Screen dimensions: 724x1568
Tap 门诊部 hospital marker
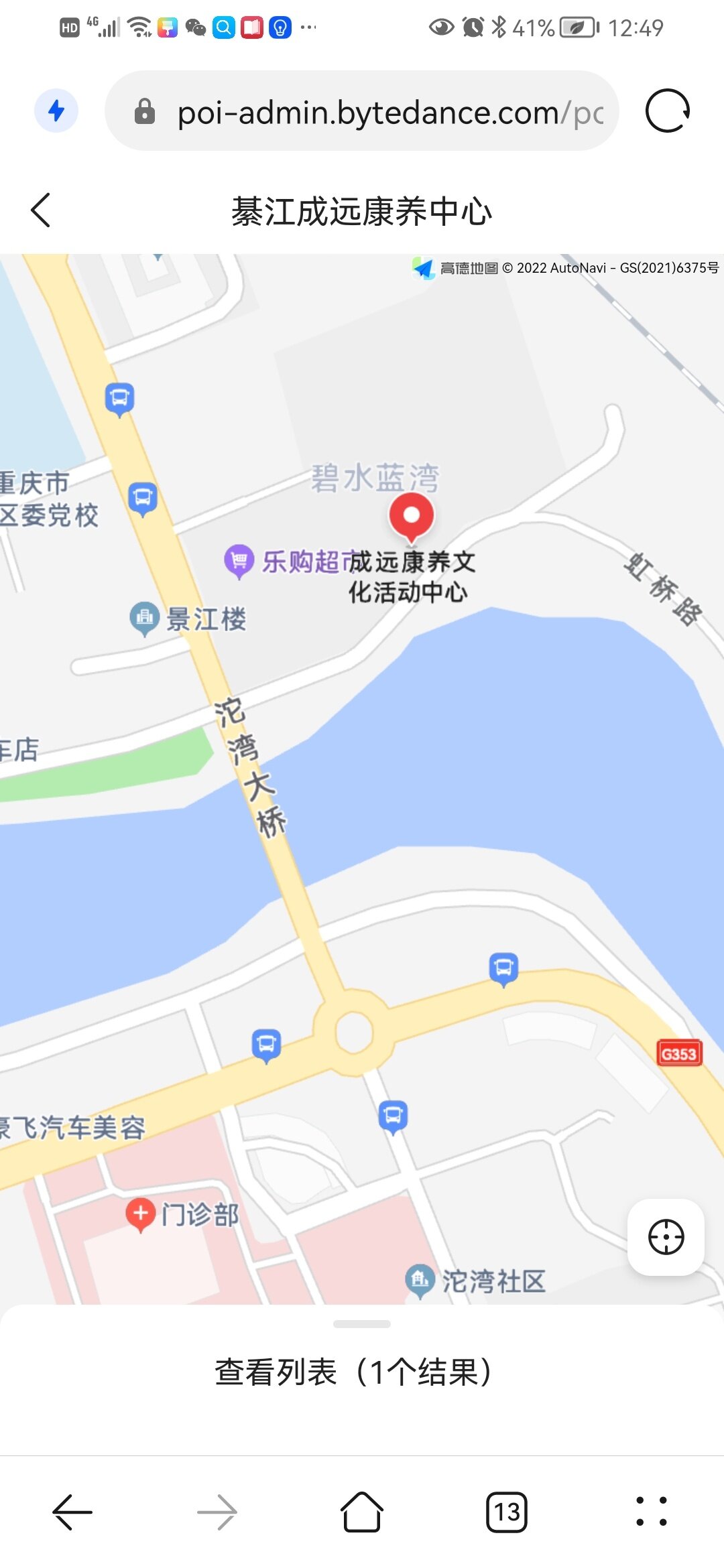pos(141,1214)
